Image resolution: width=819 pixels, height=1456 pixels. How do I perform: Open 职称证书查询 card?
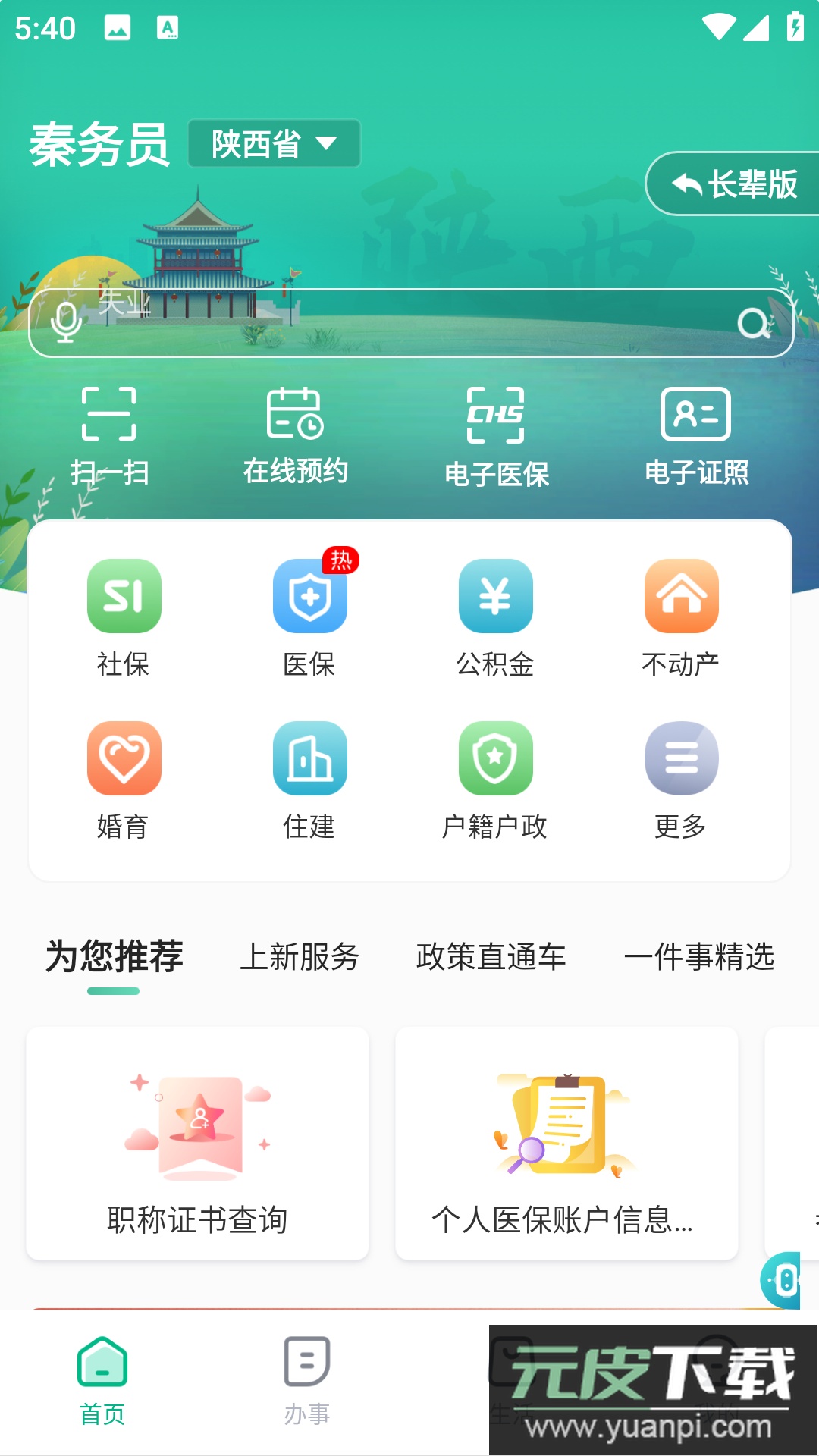pyautogui.click(x=197, y=1143)
